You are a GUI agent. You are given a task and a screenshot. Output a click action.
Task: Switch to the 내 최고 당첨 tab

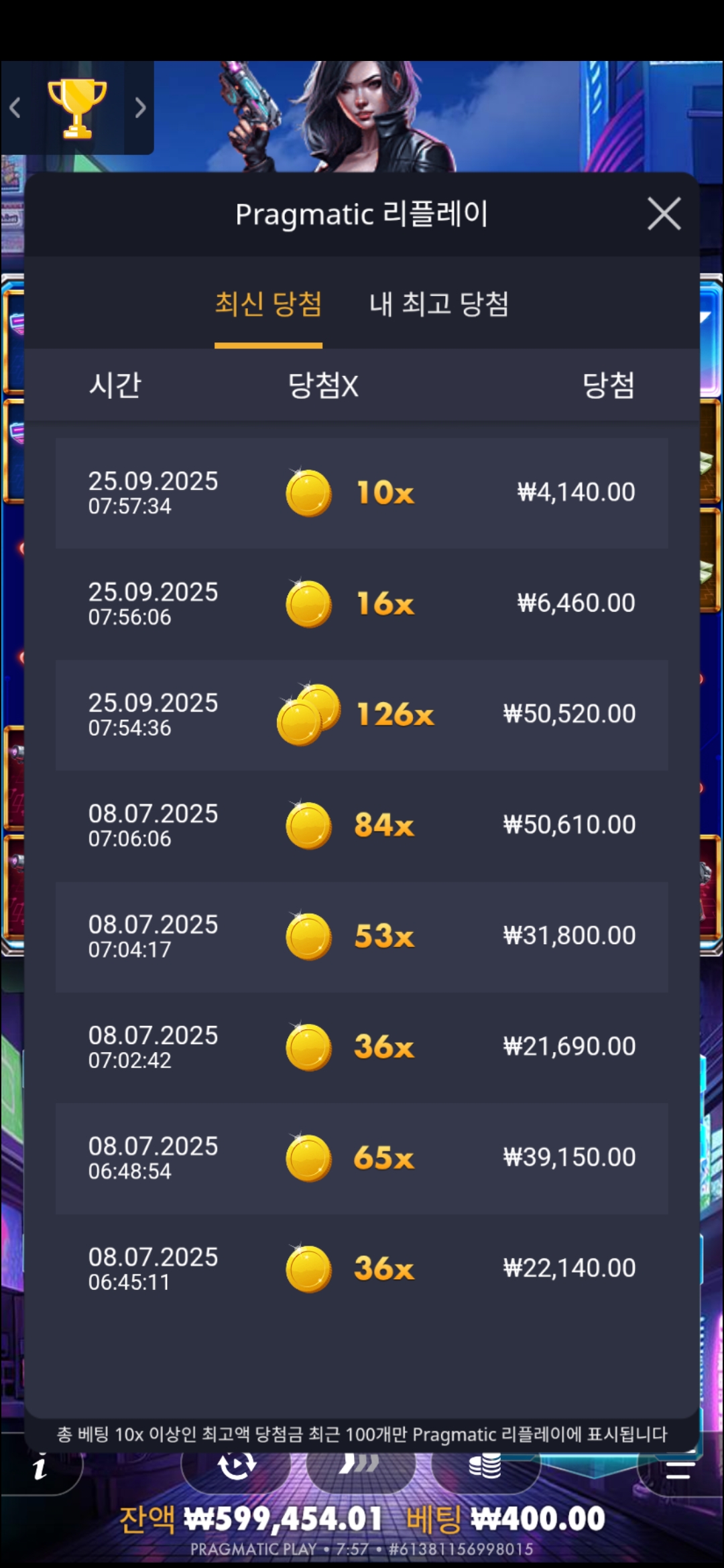[439, 304]
